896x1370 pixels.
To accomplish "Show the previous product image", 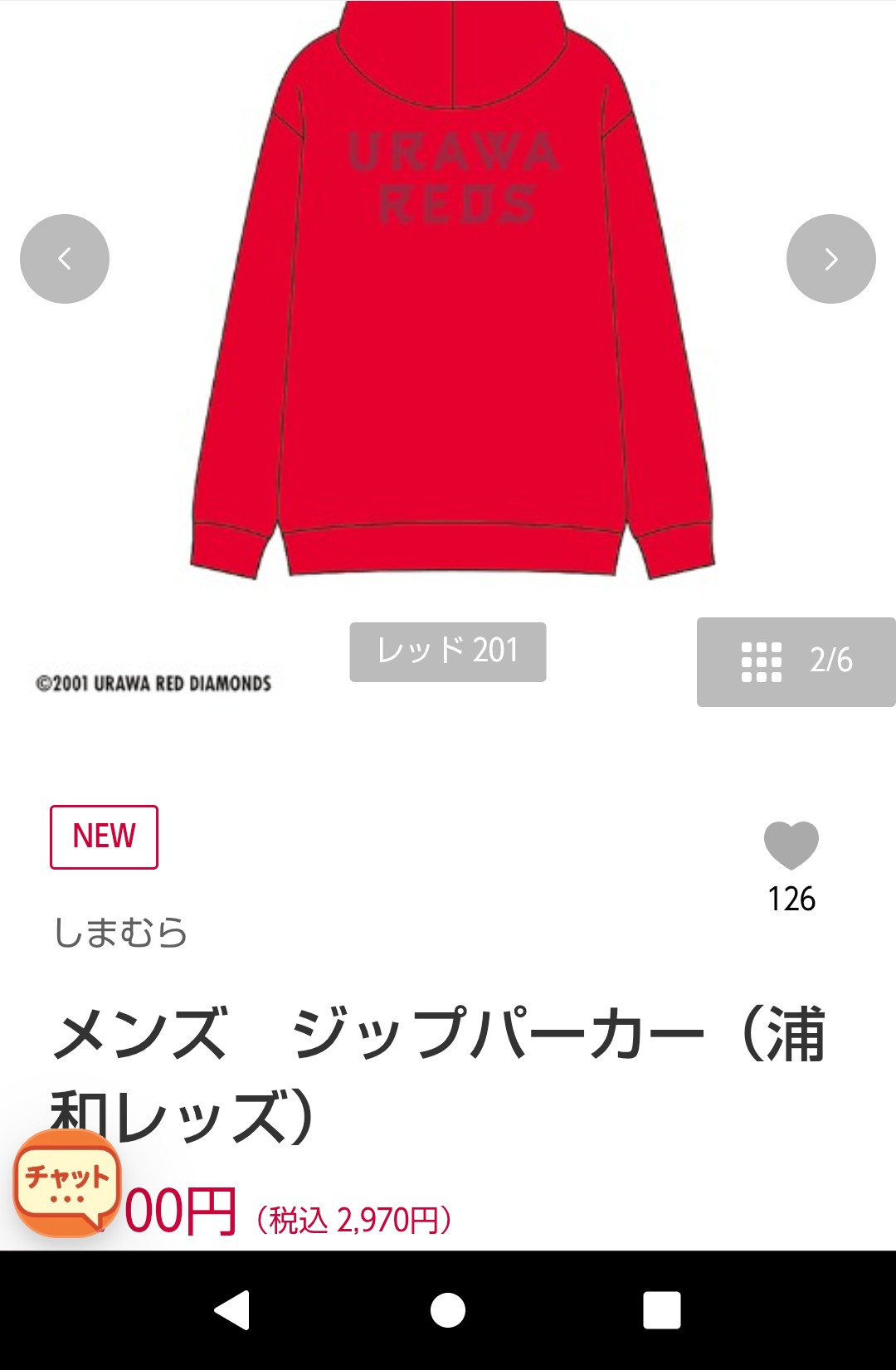I will click(65, 259).
